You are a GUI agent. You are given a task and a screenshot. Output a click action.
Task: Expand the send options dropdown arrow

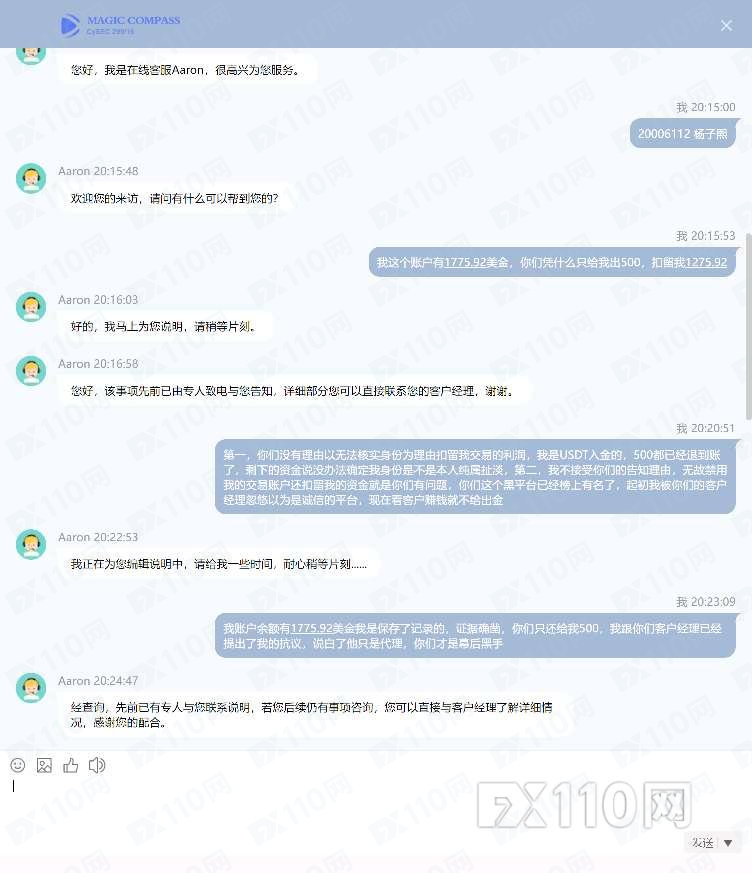click(x=729, y=843)
